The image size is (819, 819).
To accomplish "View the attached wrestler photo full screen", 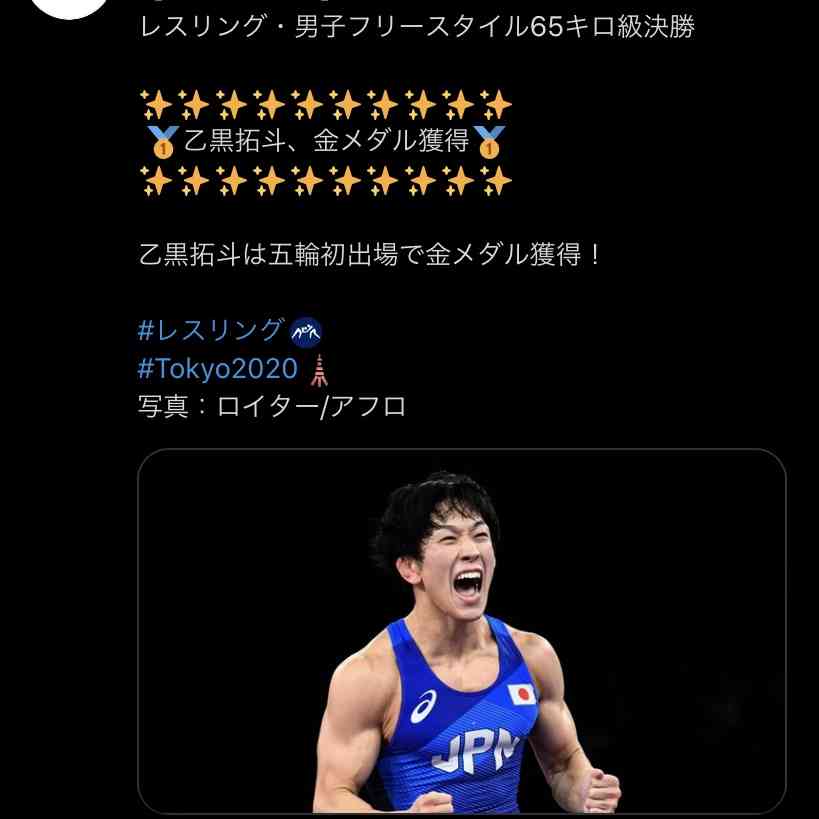I will coord(461,630).
